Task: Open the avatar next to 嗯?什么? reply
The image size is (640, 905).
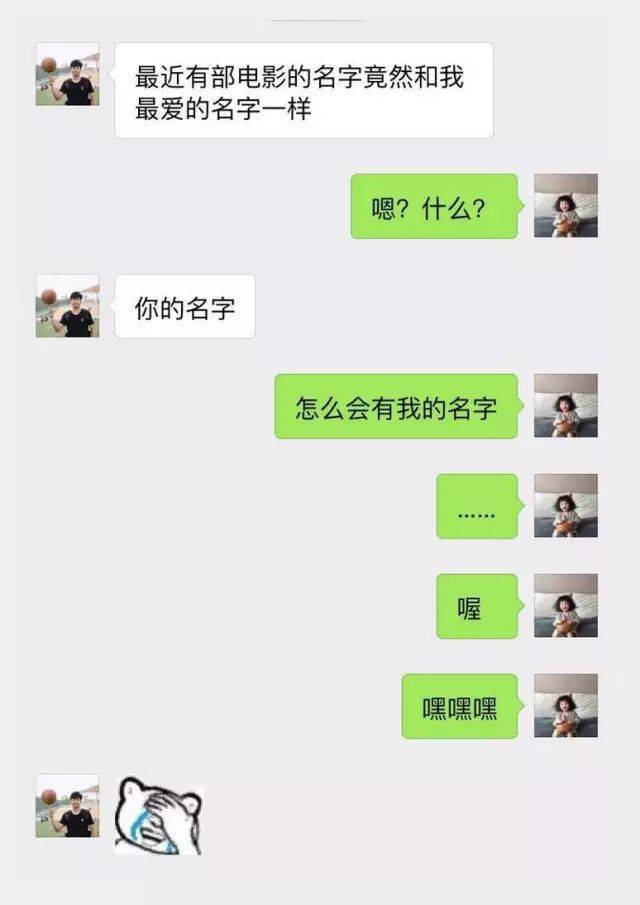Action: point(565,206)
